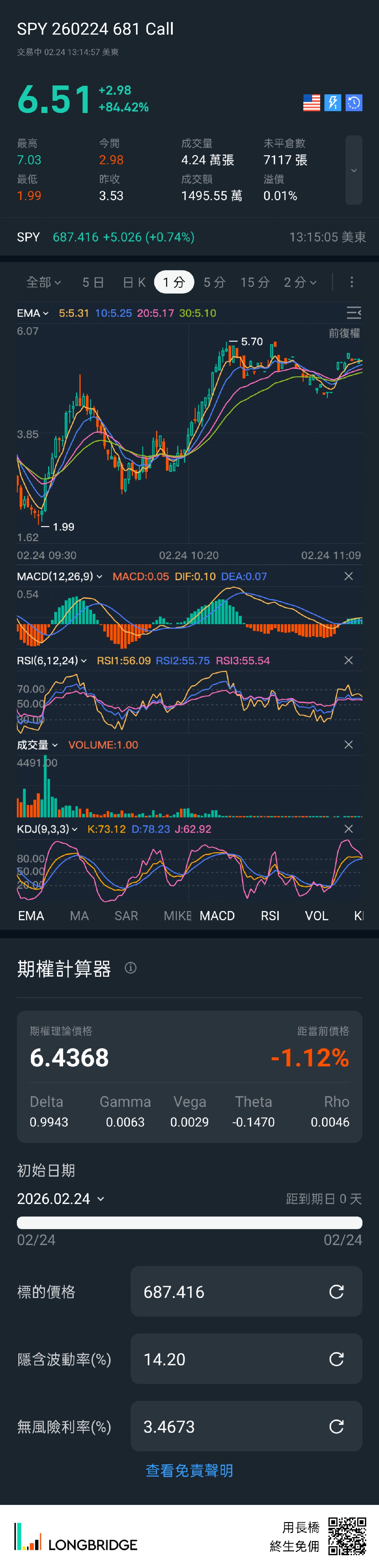Expand the quote details chevron
This screenshot has height=1568, width=379.
pos(353,170)
